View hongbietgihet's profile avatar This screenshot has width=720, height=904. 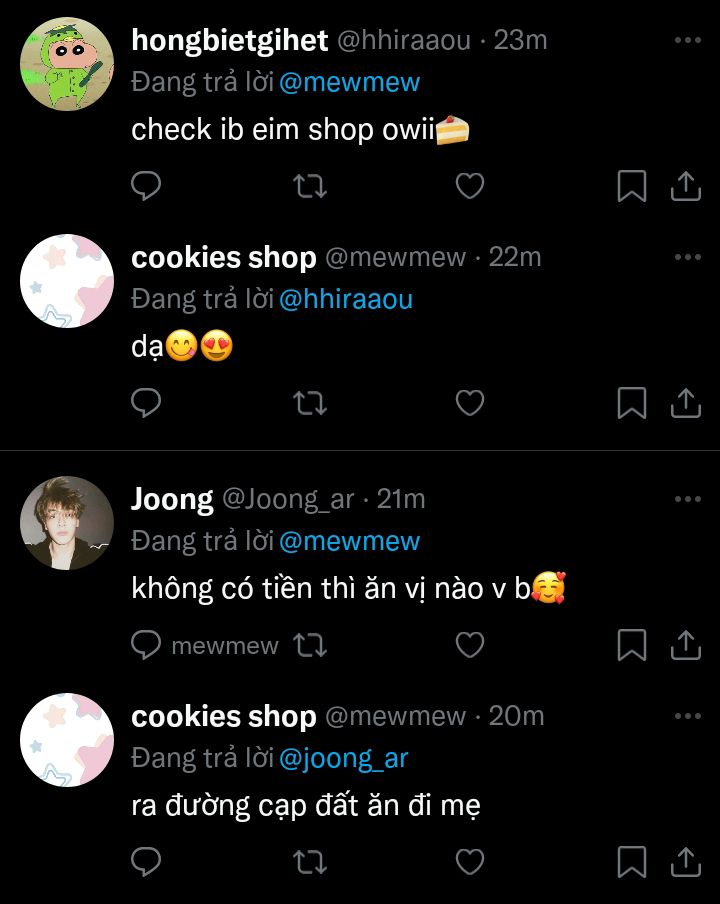coord(67,64)
